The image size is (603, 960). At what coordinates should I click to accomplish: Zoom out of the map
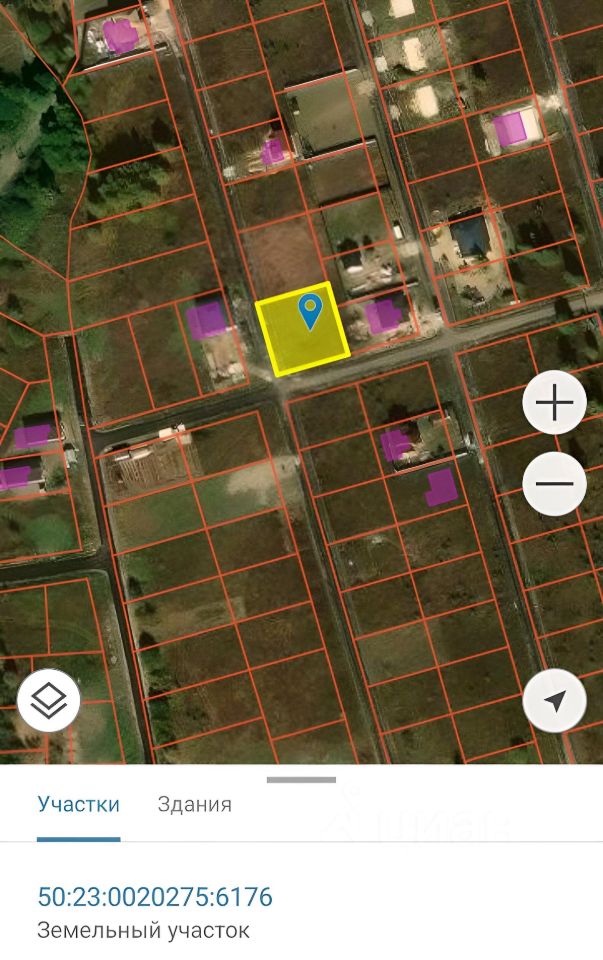tap(554, 484)
